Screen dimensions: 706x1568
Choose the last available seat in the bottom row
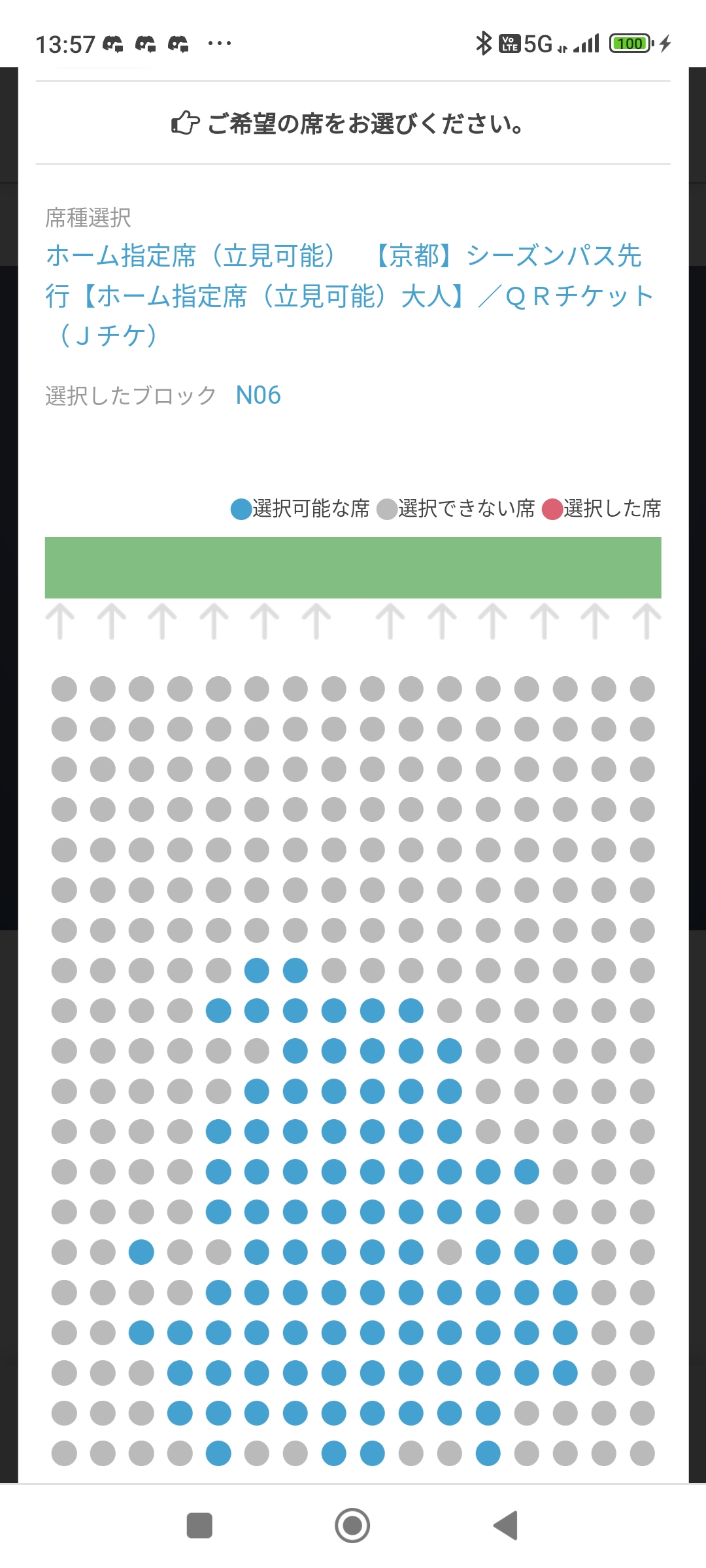pyautogui.click(x=488, y=1454)
